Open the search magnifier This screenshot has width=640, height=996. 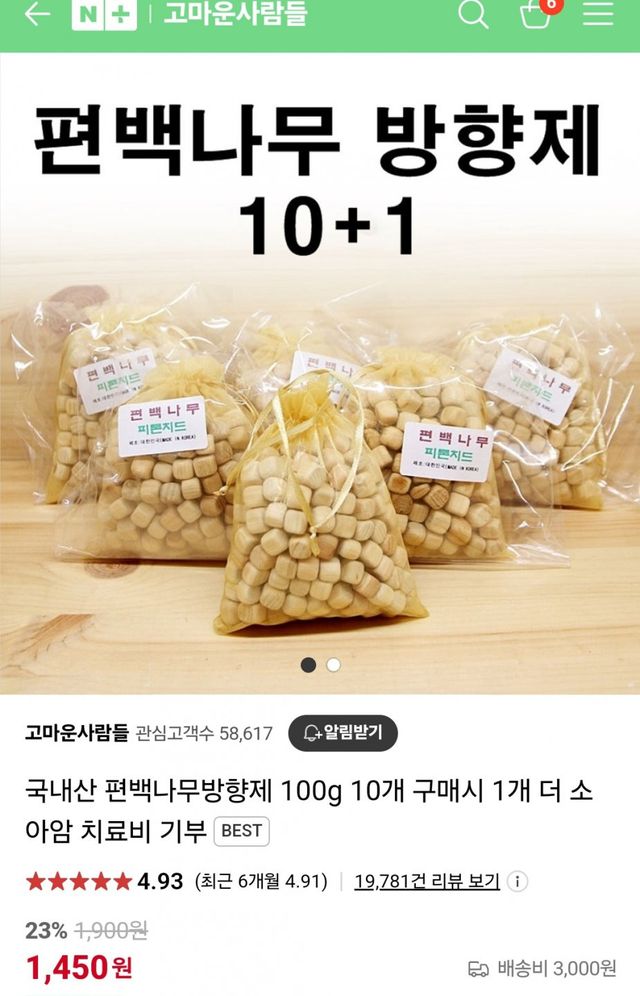[473, 15]
